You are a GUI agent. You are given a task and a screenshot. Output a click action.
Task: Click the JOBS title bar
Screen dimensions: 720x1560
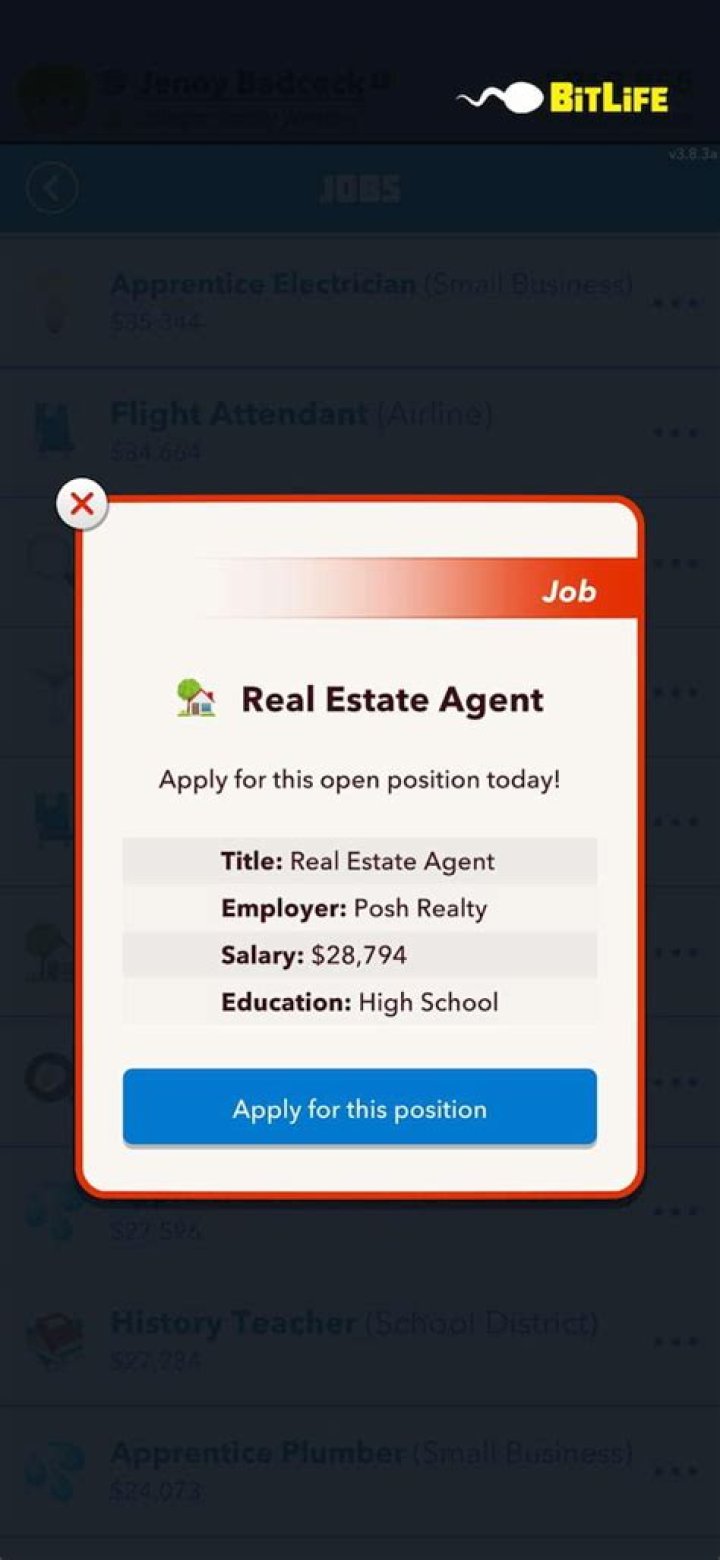360,188
